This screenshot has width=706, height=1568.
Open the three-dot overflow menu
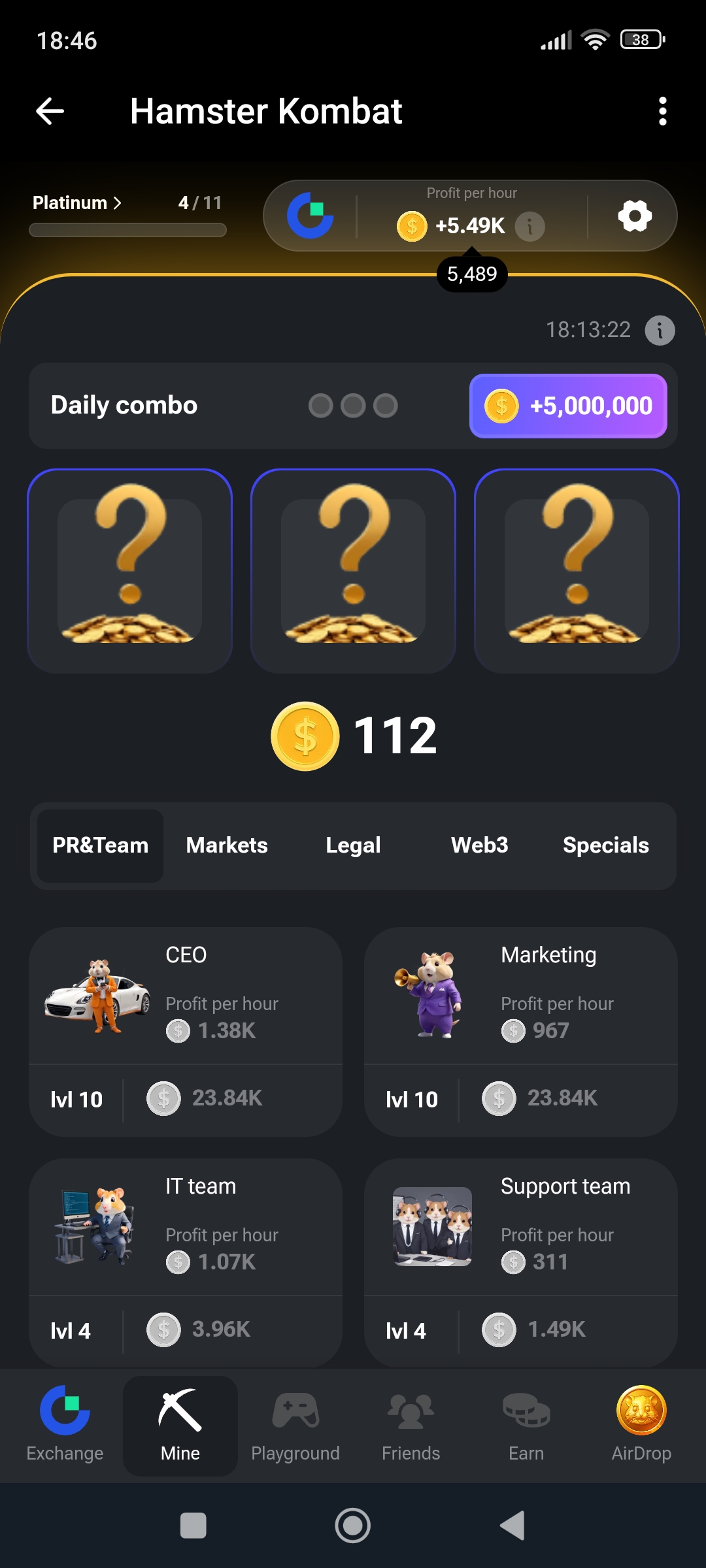coord(662,111)
